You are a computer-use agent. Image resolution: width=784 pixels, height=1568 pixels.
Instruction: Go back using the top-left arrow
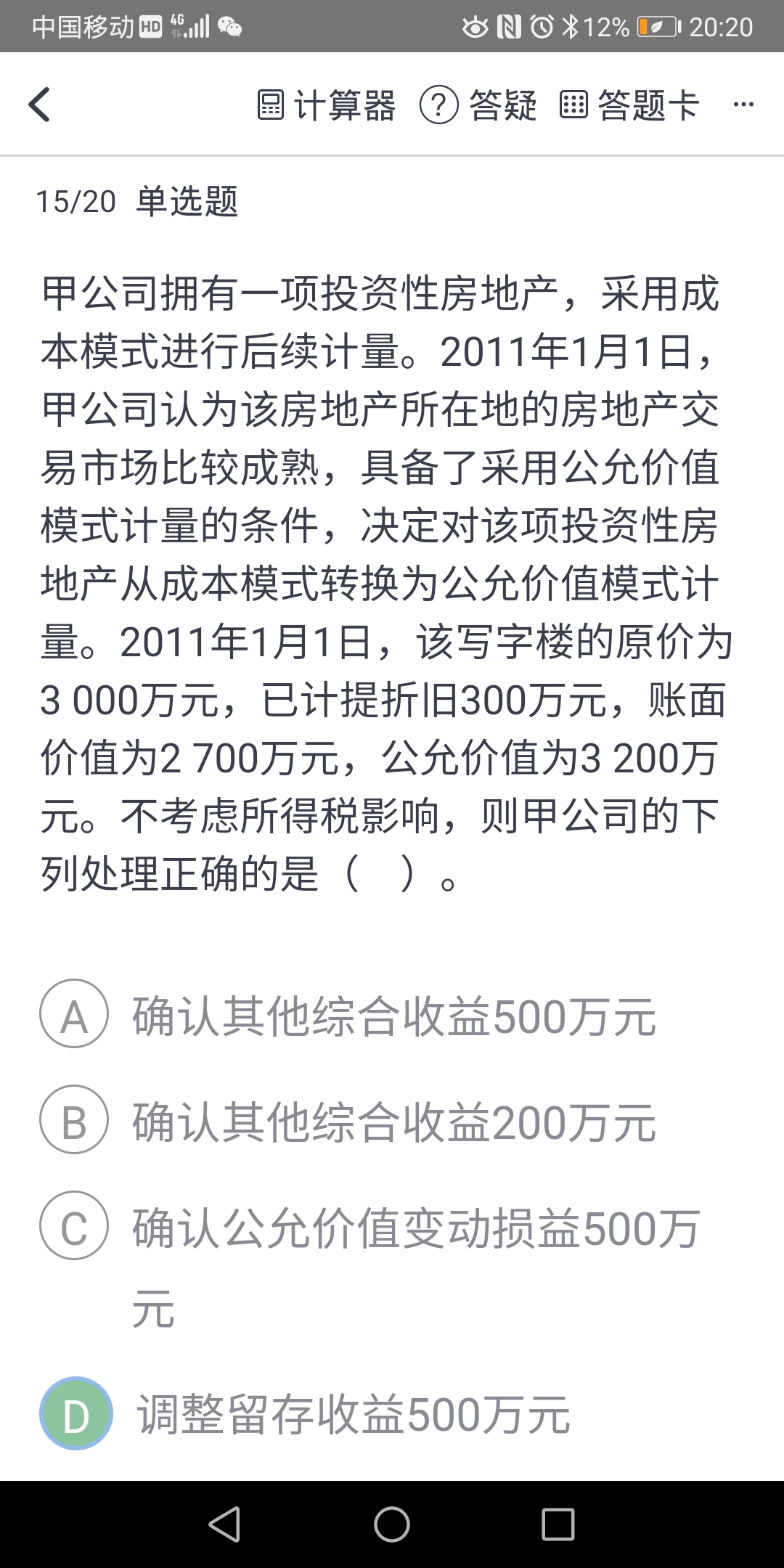[40, 105]
